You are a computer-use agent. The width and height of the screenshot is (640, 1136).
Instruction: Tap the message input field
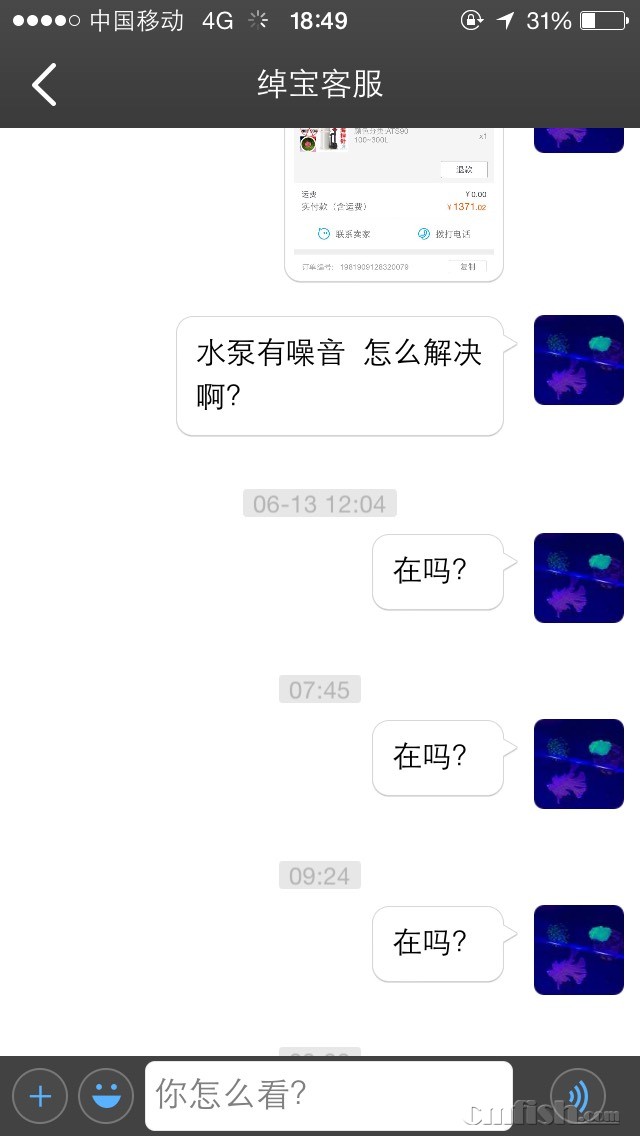point(328,1095)
